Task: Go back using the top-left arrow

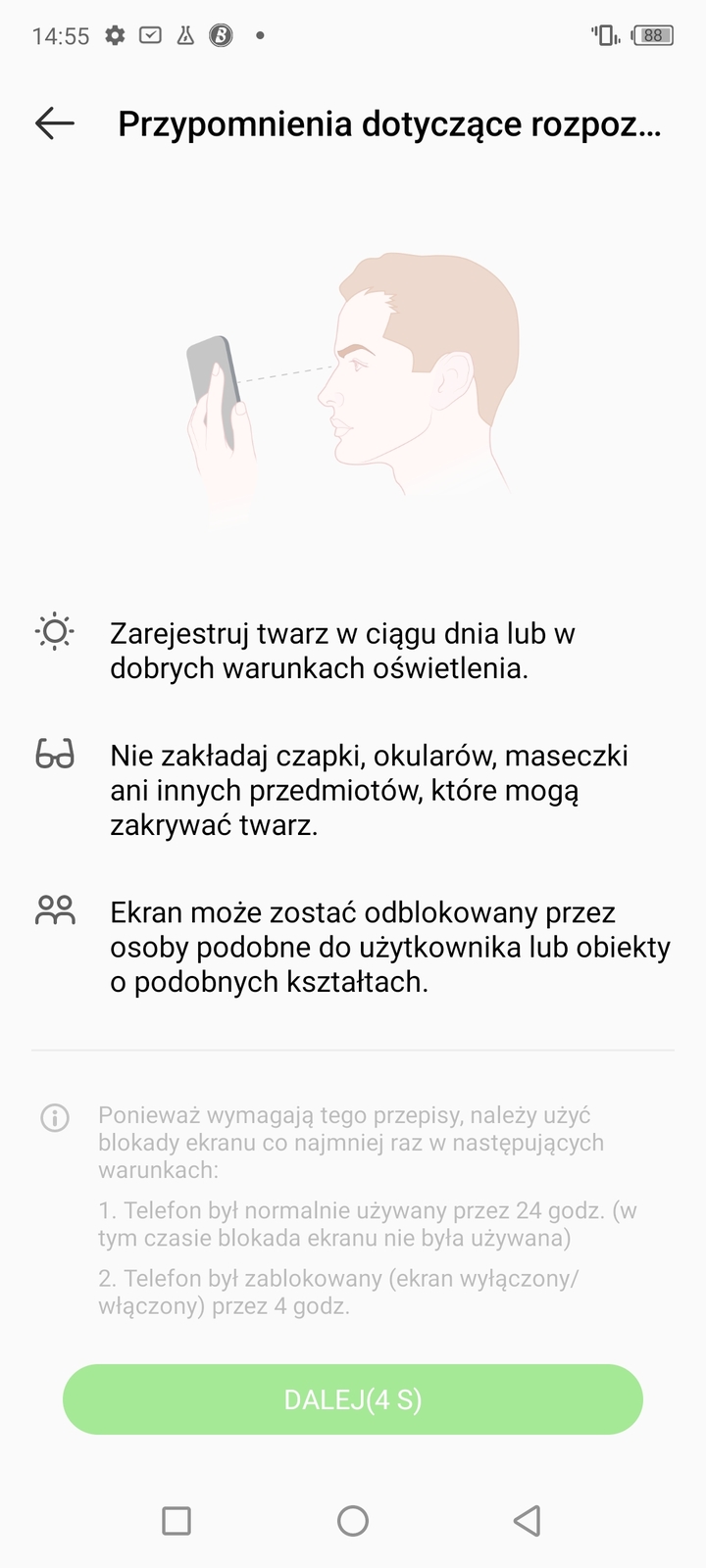Action: 55,123
